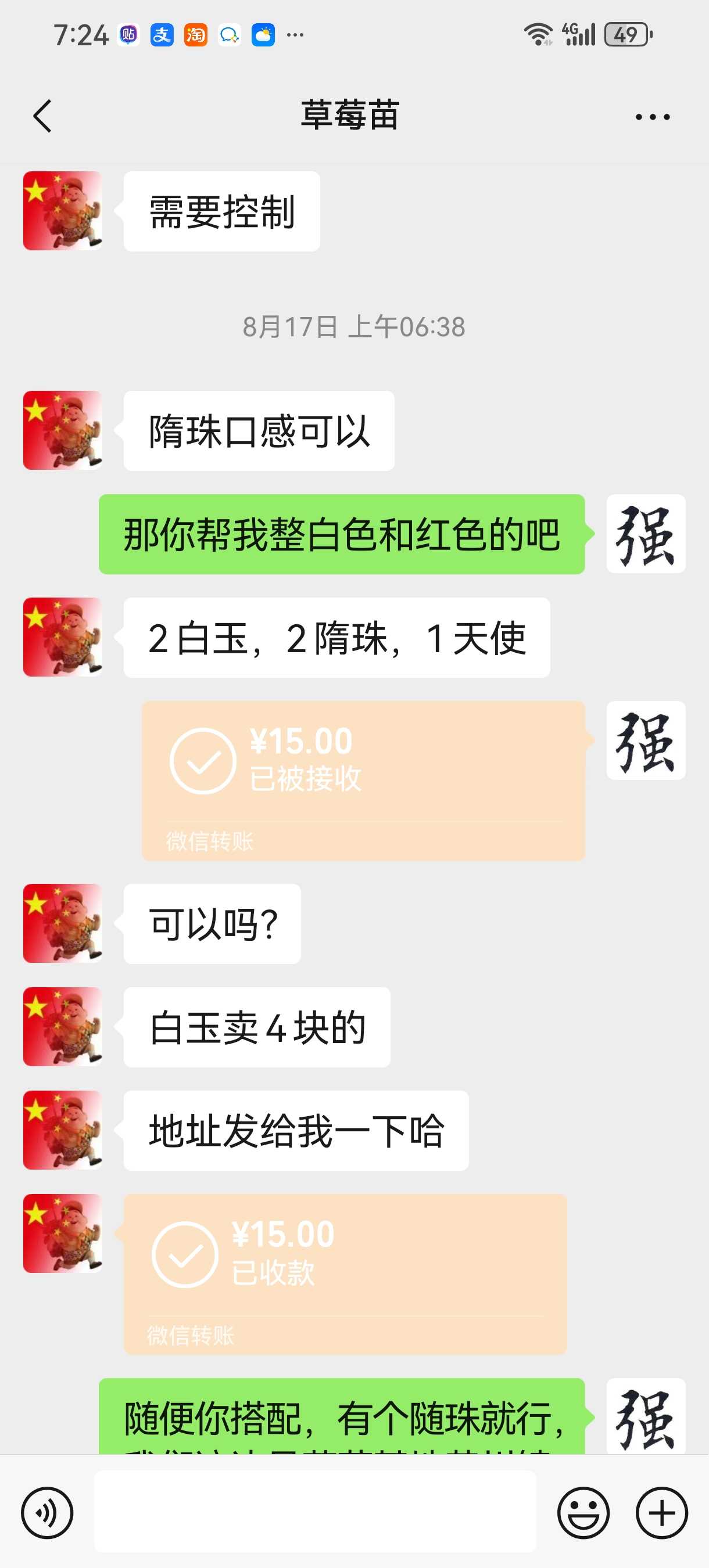
Task: Open the emoji sticker panel
Action: (x=583, y=1513)
